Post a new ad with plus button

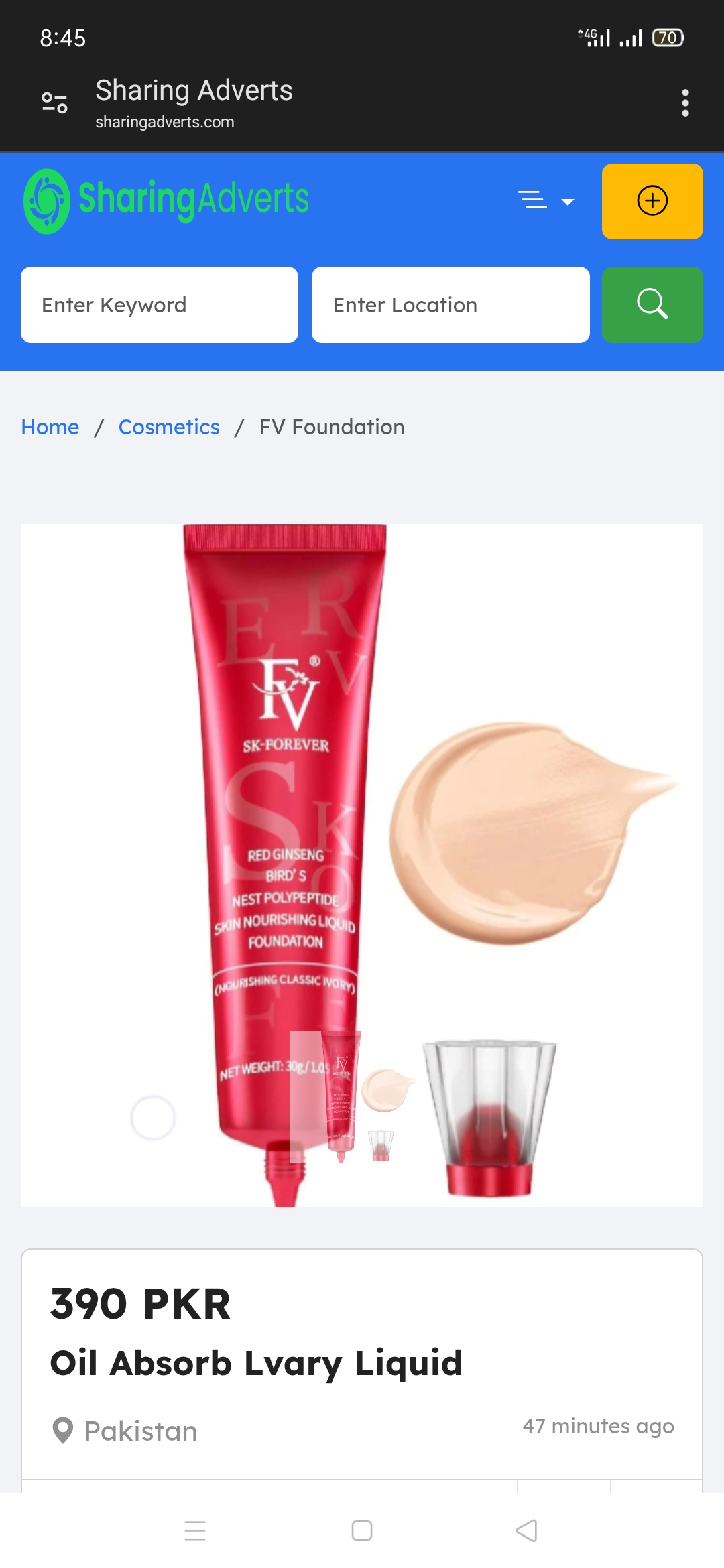[x=652, y=201]
